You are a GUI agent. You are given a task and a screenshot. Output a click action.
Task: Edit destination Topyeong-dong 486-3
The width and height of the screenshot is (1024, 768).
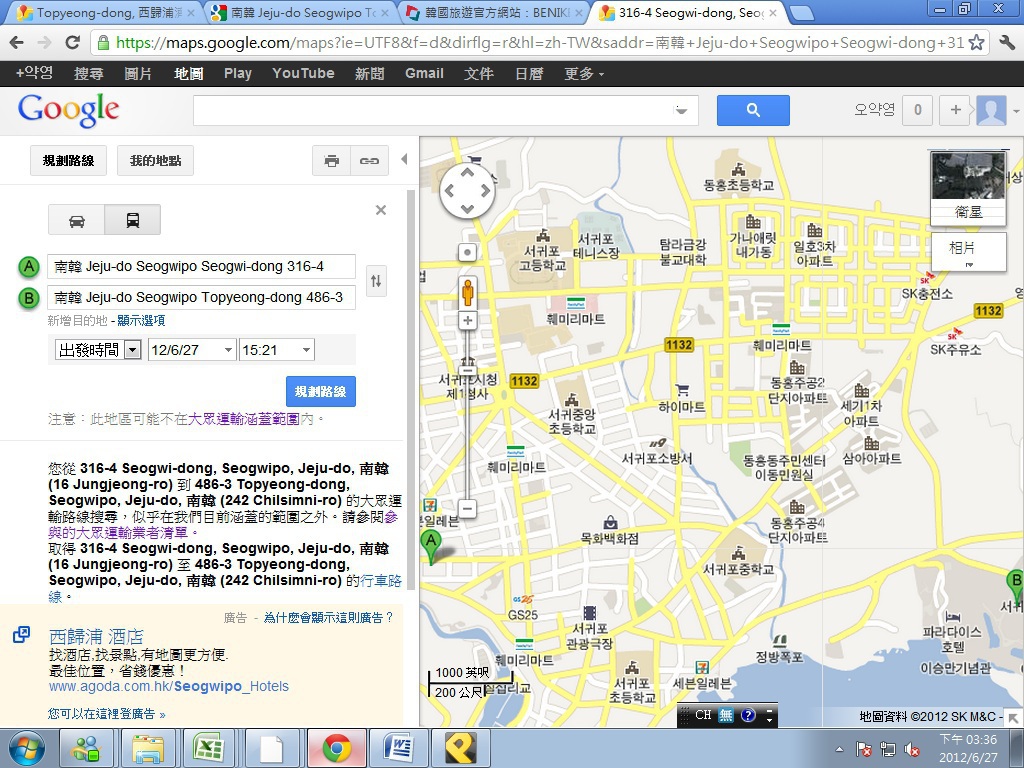(x=200, y=297)
